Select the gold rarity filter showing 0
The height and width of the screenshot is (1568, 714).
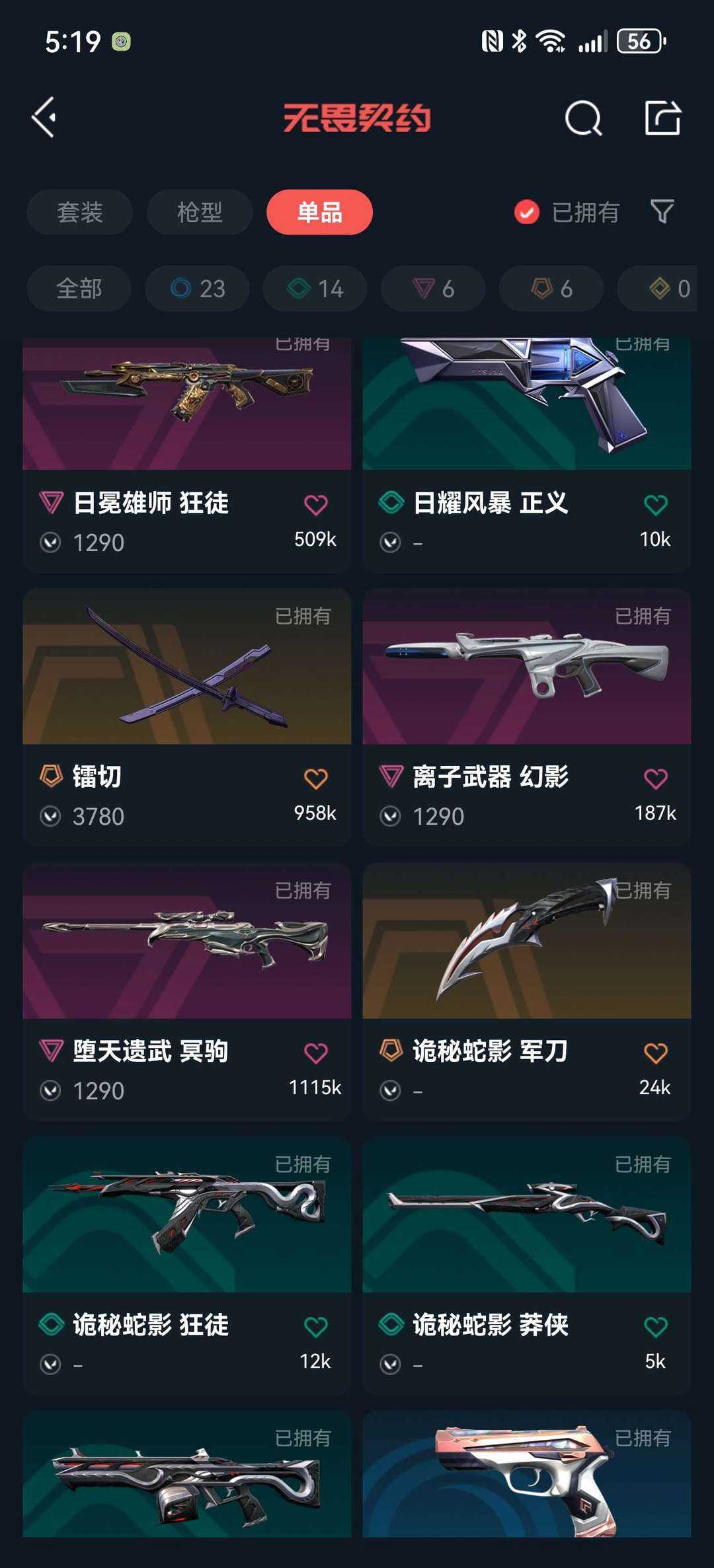coord(661,289)
